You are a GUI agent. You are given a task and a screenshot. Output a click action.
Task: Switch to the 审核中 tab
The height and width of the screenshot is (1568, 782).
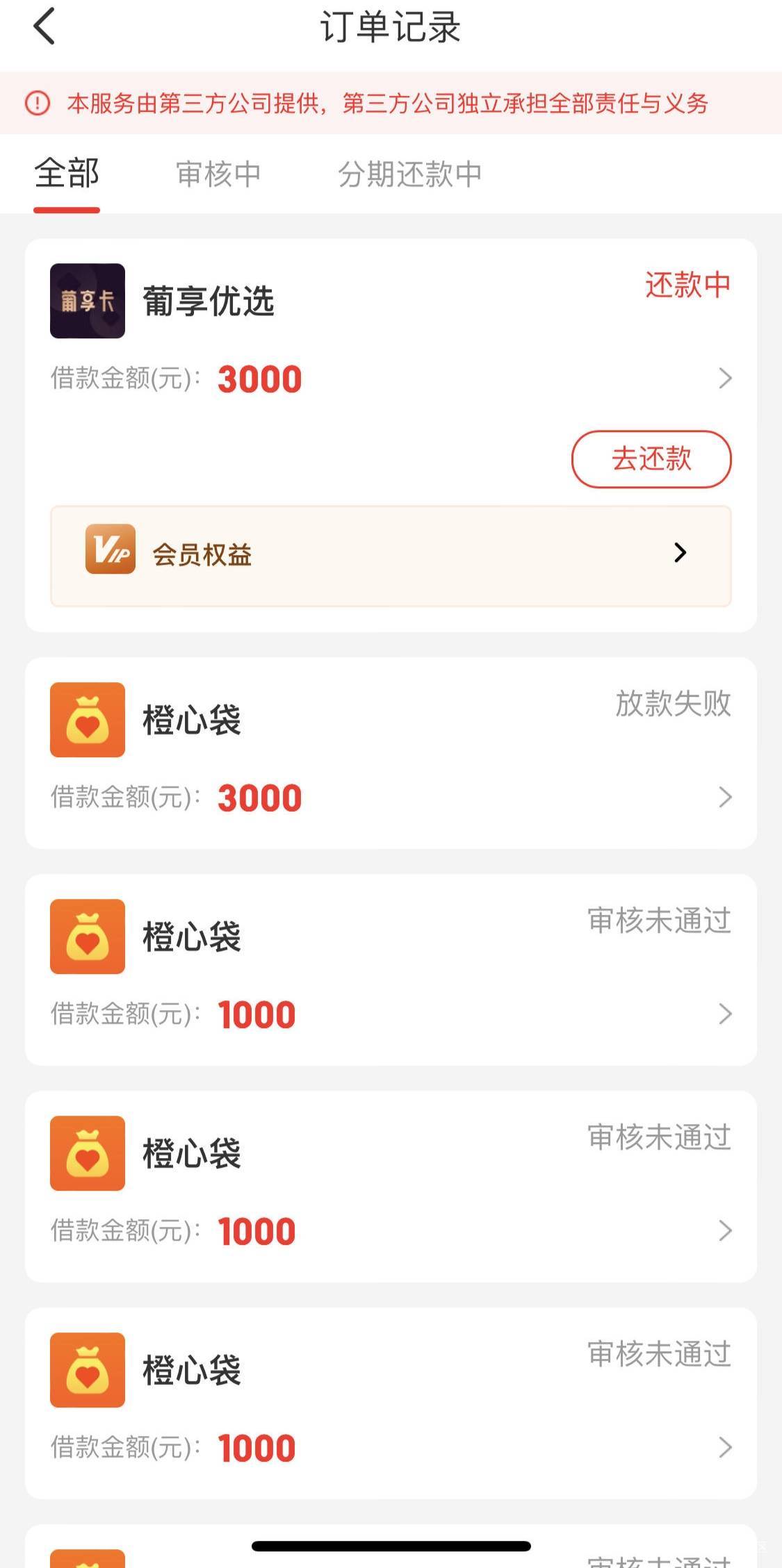pyautogui.click(x=218, y=174)
